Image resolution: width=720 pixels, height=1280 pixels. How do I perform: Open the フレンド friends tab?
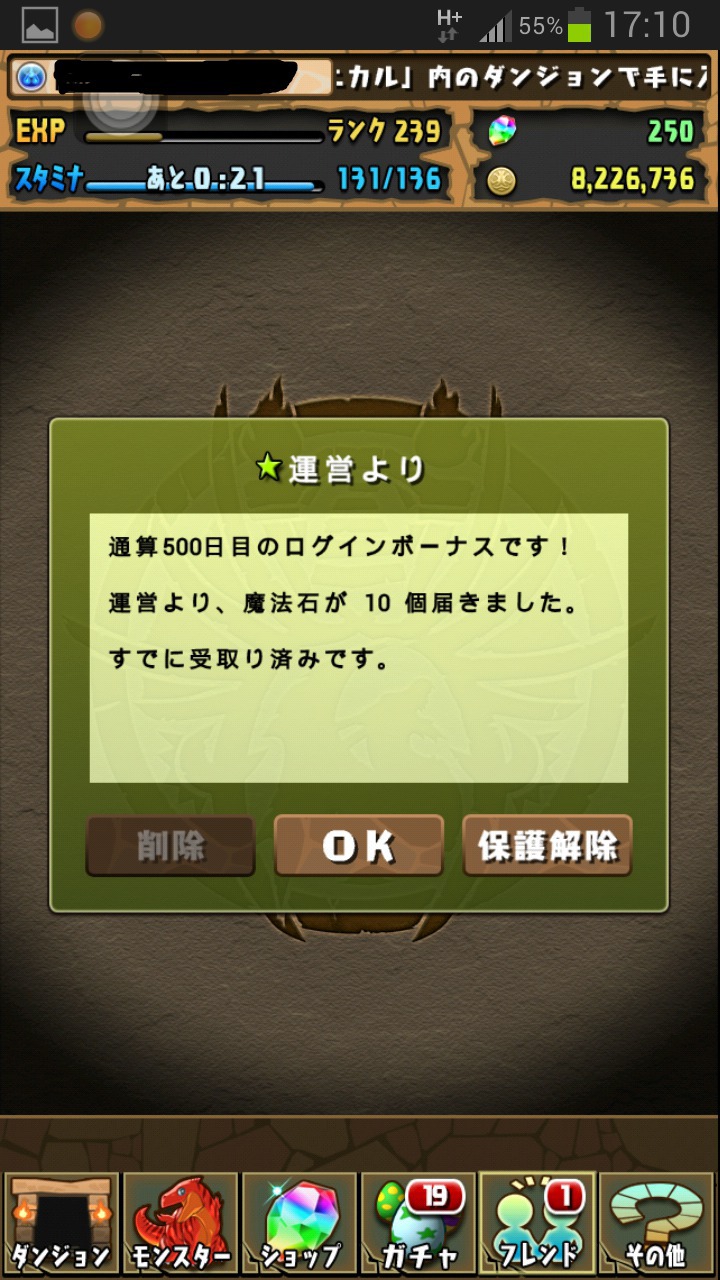pos(538,1224)
